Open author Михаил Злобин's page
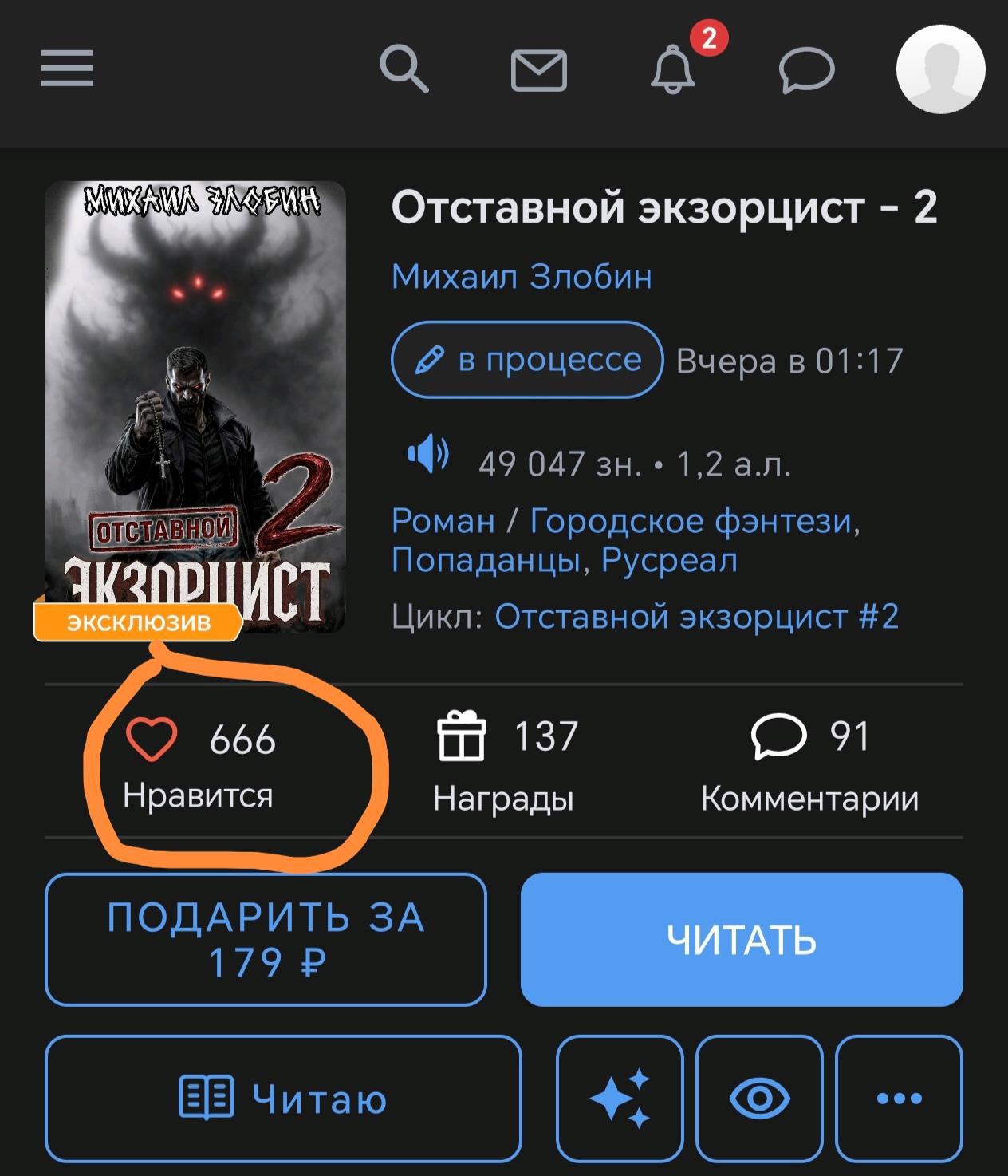This screenshot has height=1176, width=1008. [x=522, y=277]
